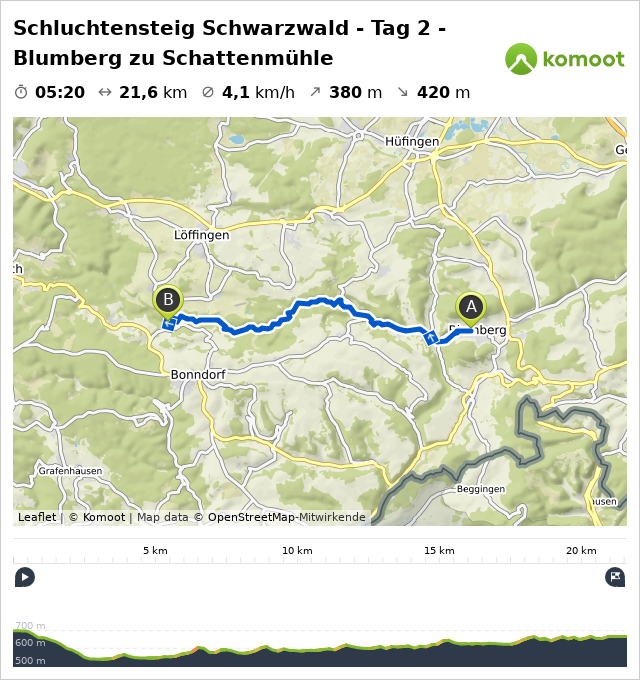
Task: Open the Komoot attribution link
Action: (104, 518)
